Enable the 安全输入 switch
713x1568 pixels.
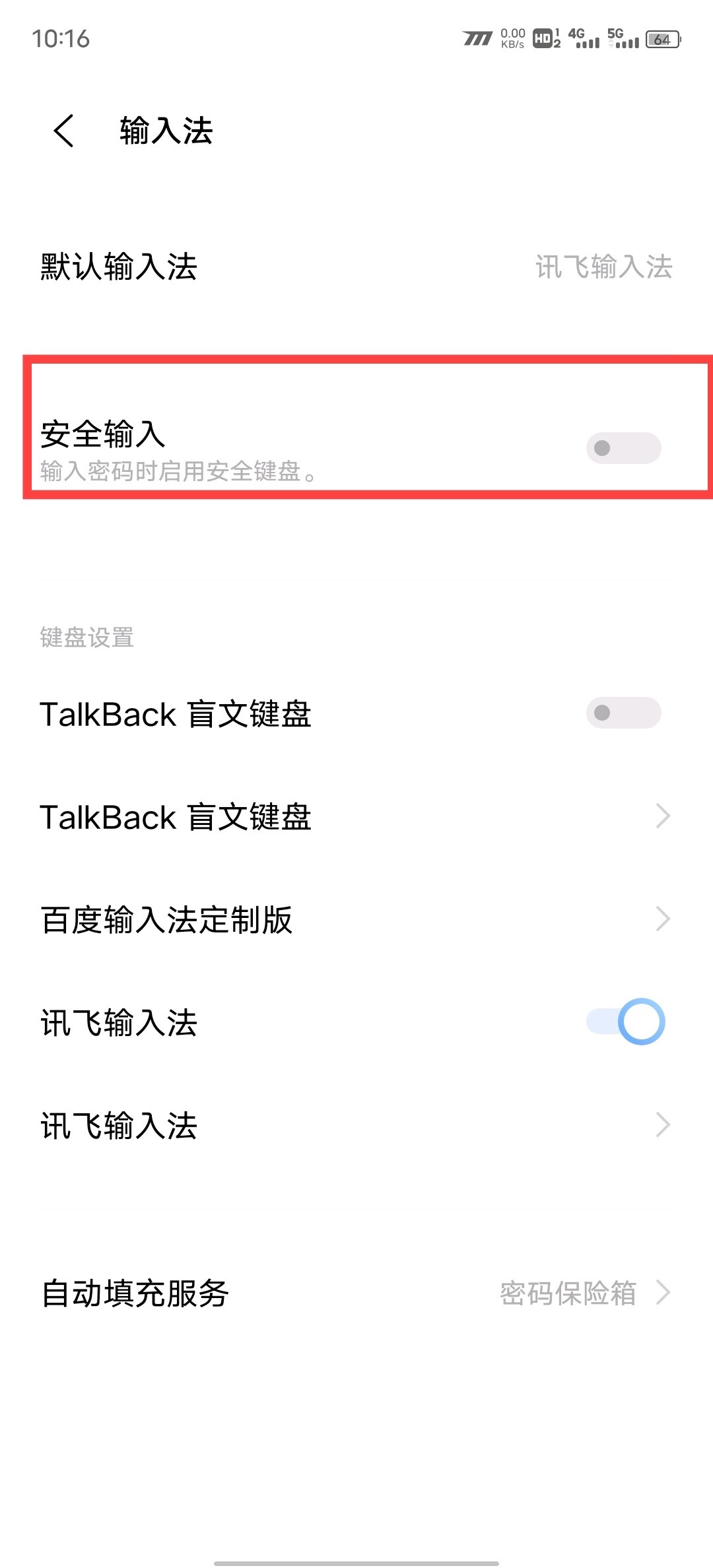tap(623, 448)
